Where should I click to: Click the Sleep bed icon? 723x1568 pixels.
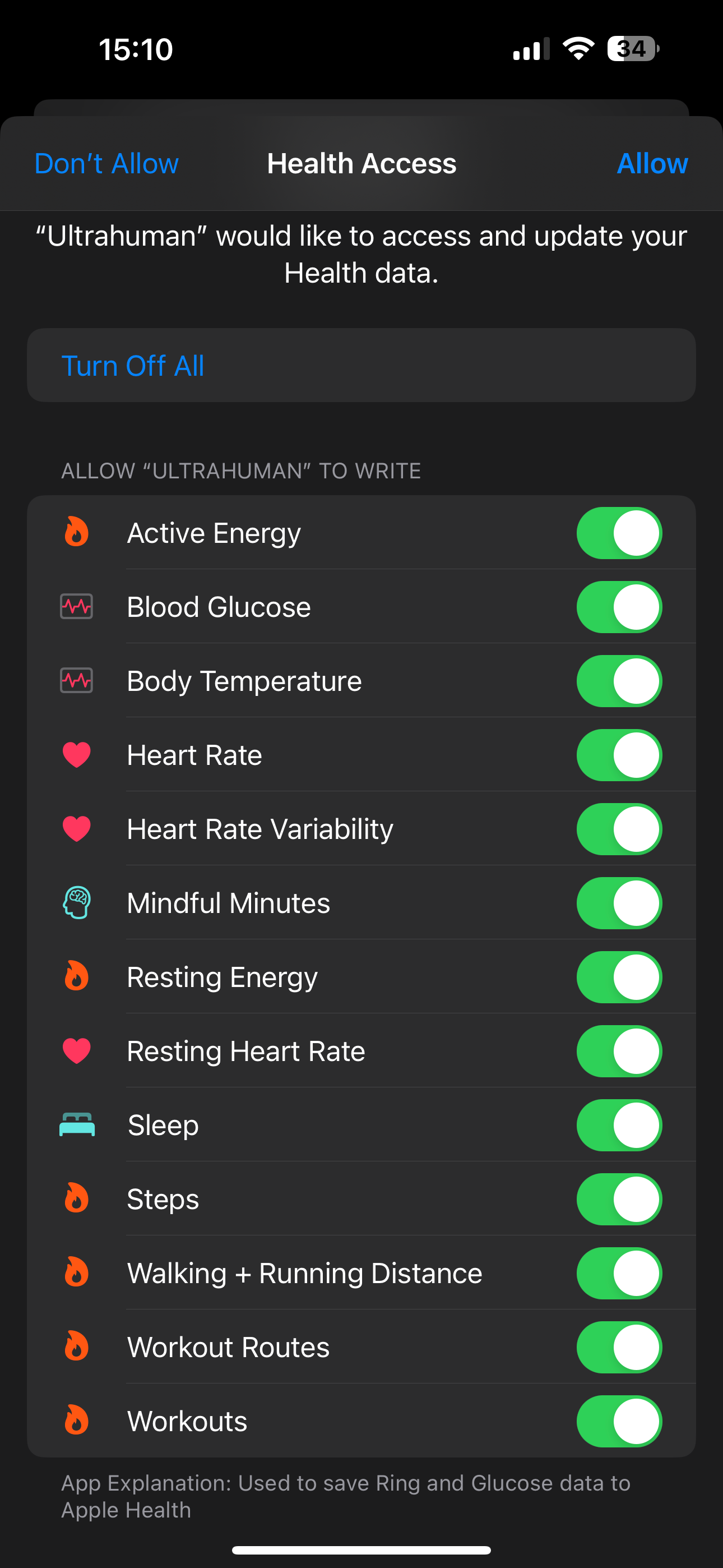point(77,1125)
